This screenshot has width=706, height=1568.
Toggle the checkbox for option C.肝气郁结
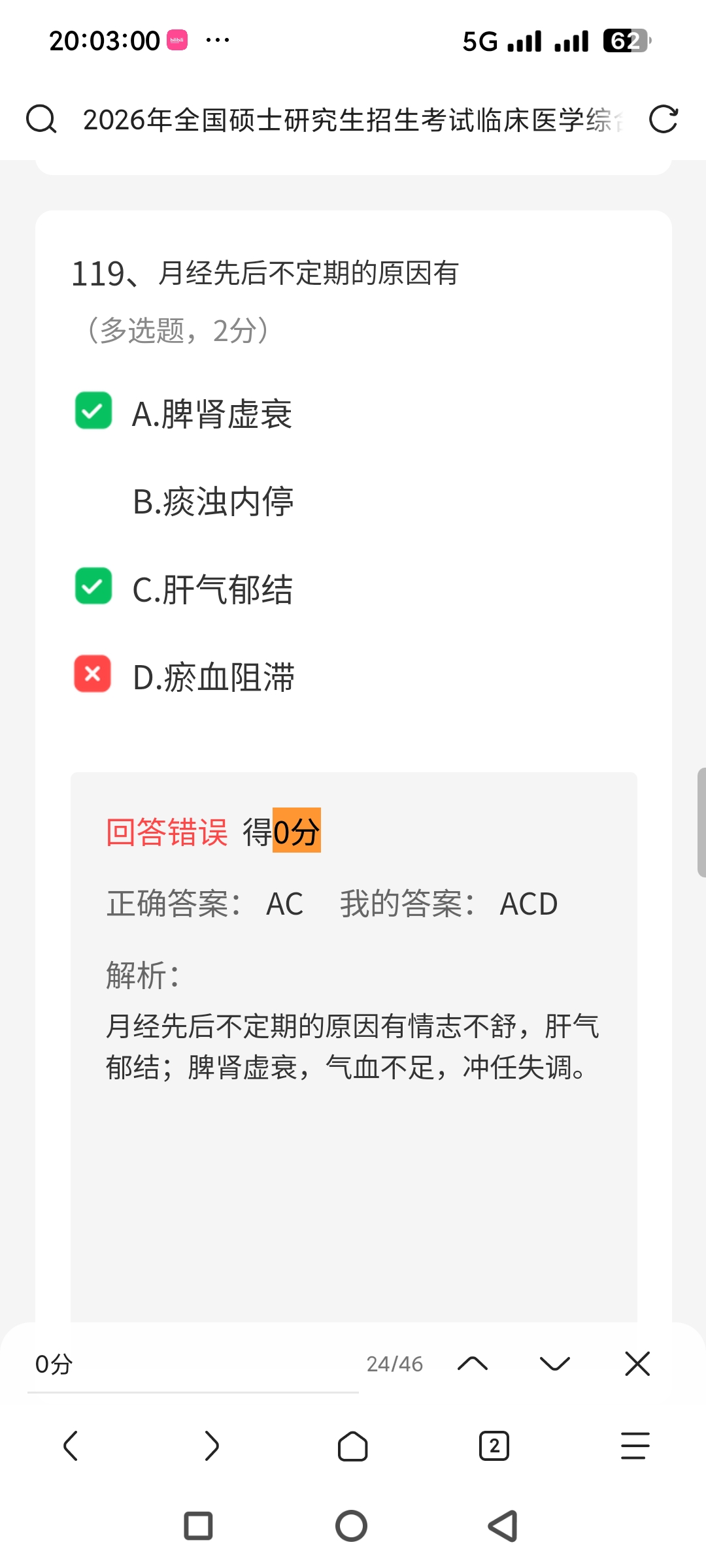(93, 586)
